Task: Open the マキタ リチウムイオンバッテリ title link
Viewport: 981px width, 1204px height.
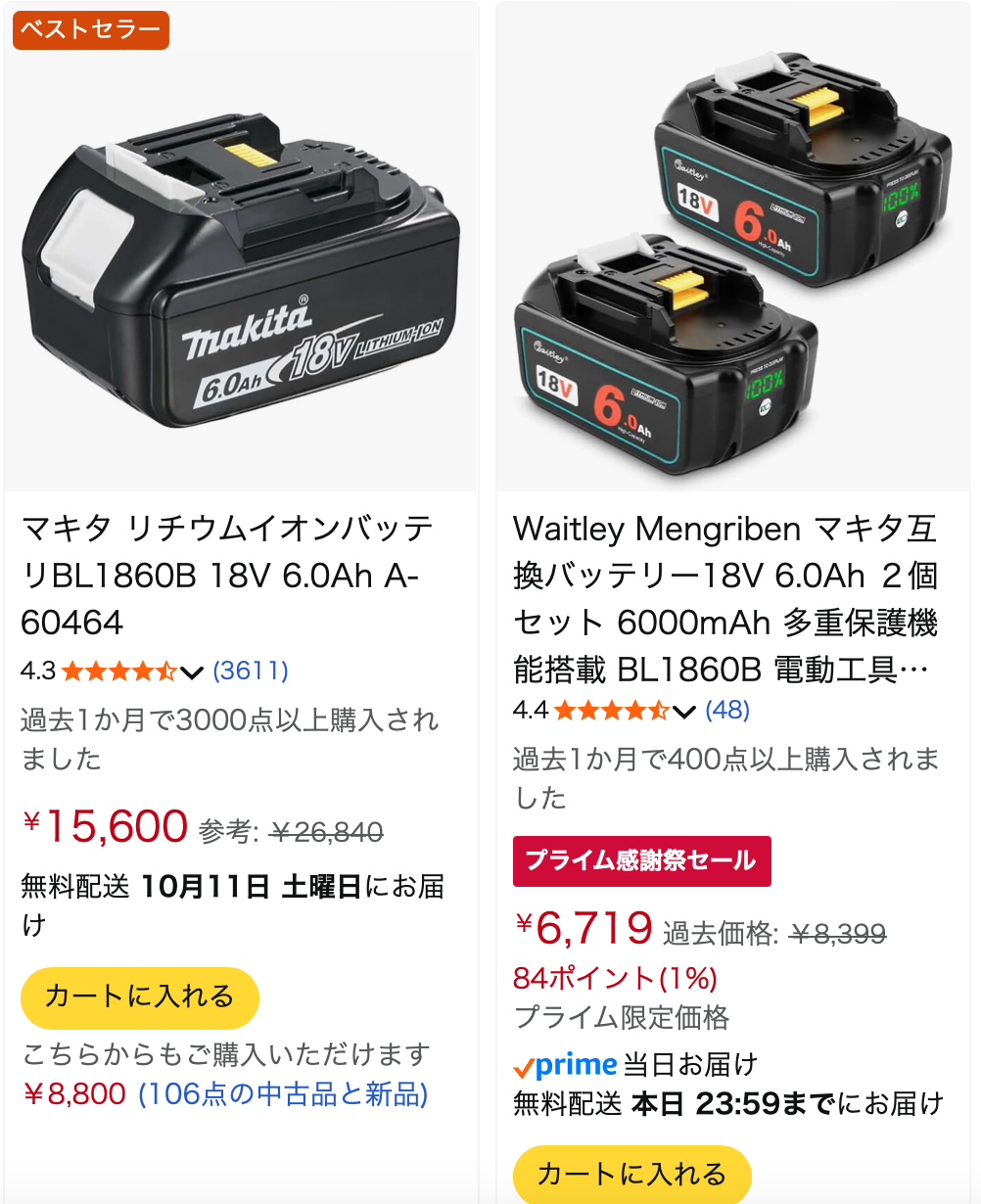Action: coord(227,575)
